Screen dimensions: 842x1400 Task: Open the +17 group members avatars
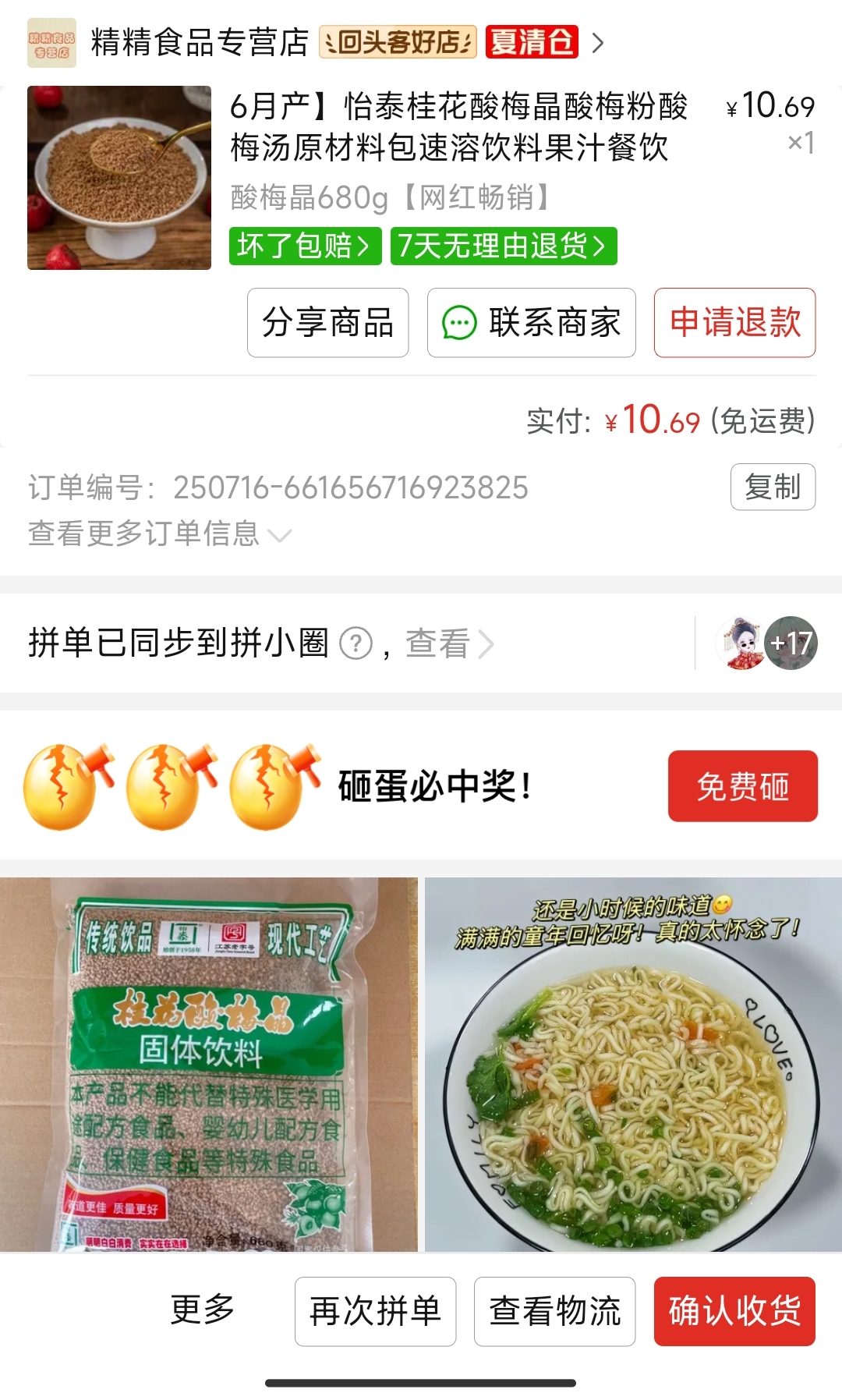coord(766,643)
